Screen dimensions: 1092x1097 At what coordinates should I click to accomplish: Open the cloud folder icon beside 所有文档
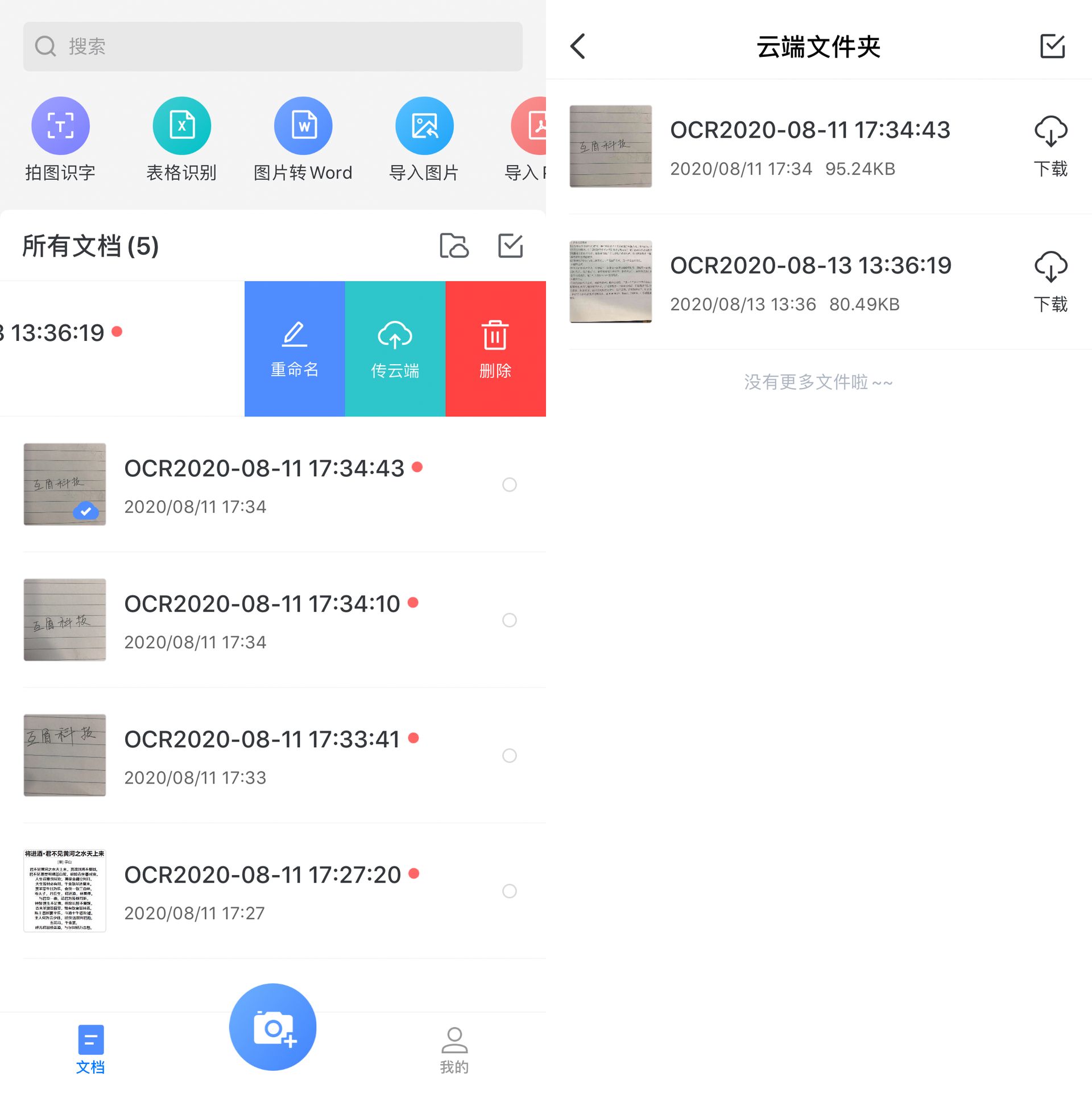(454, 246)
